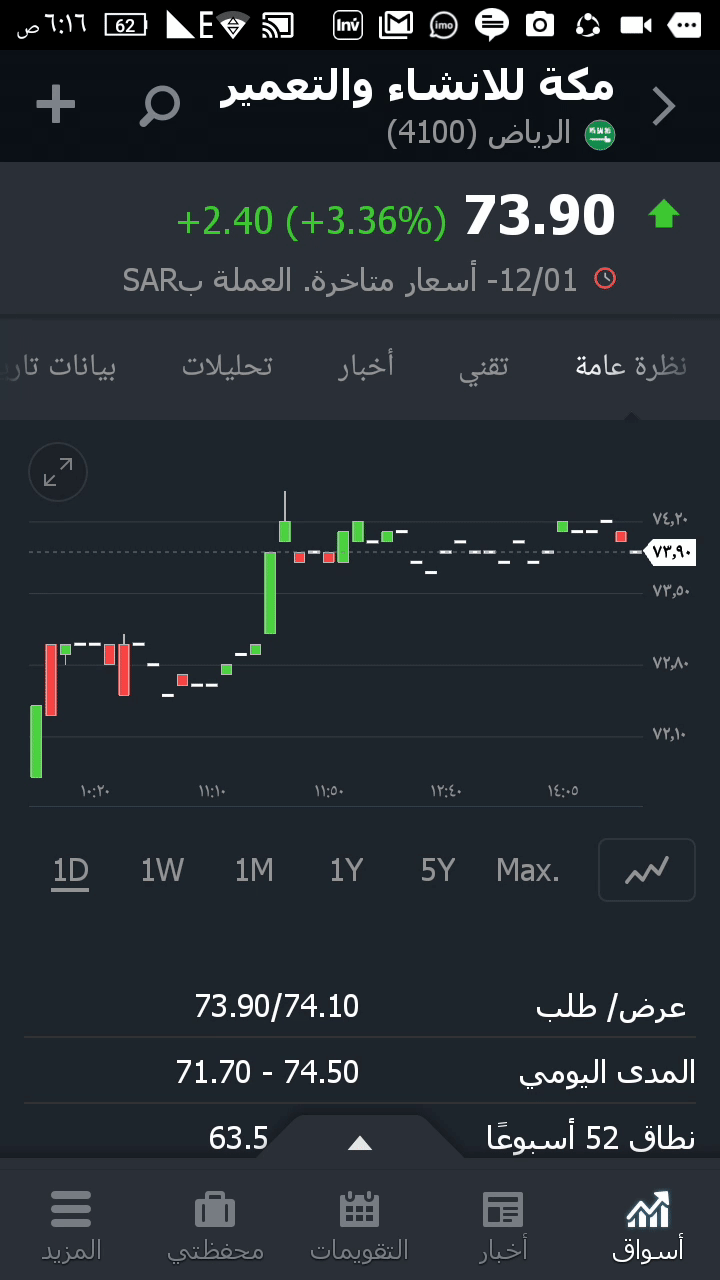Select the 1D chart range
The height and width of the screenshot is (1280, 720).
pyautogui.click(x=71, y=871)
